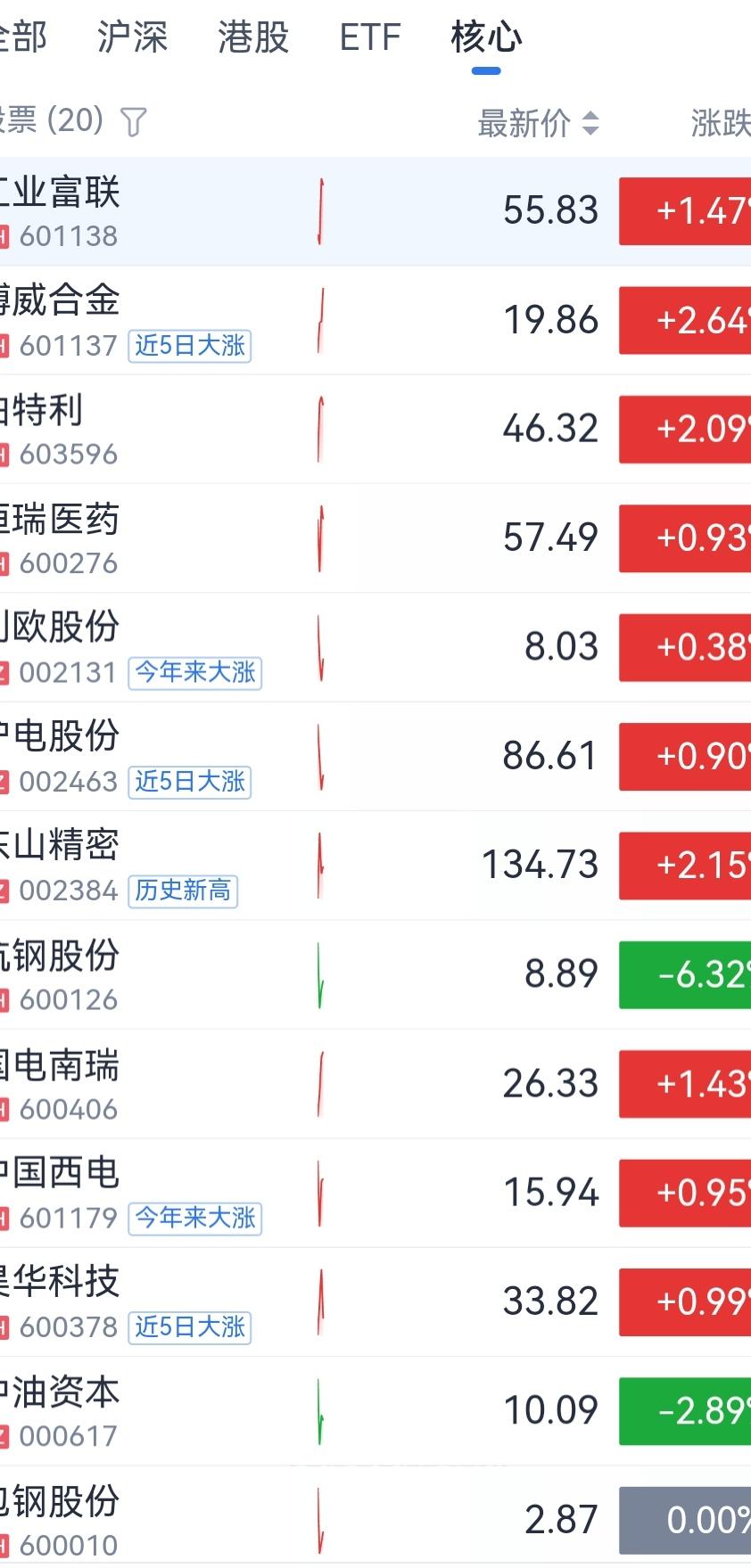
Task: Switch to the ETF tab
Action: click(x=369, y=37)
